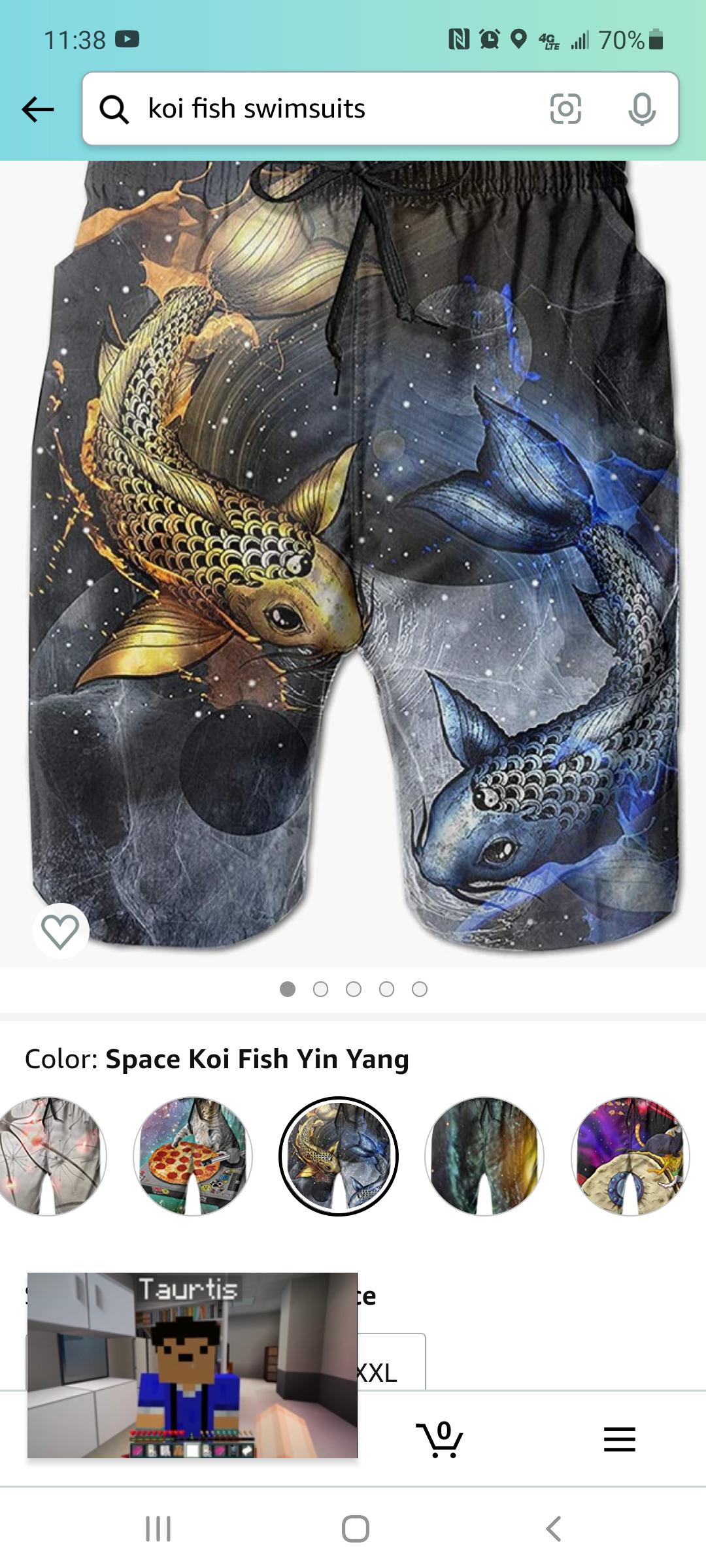Tap the search magnifier icon
706x1568 pixels.
pos(115,109)
